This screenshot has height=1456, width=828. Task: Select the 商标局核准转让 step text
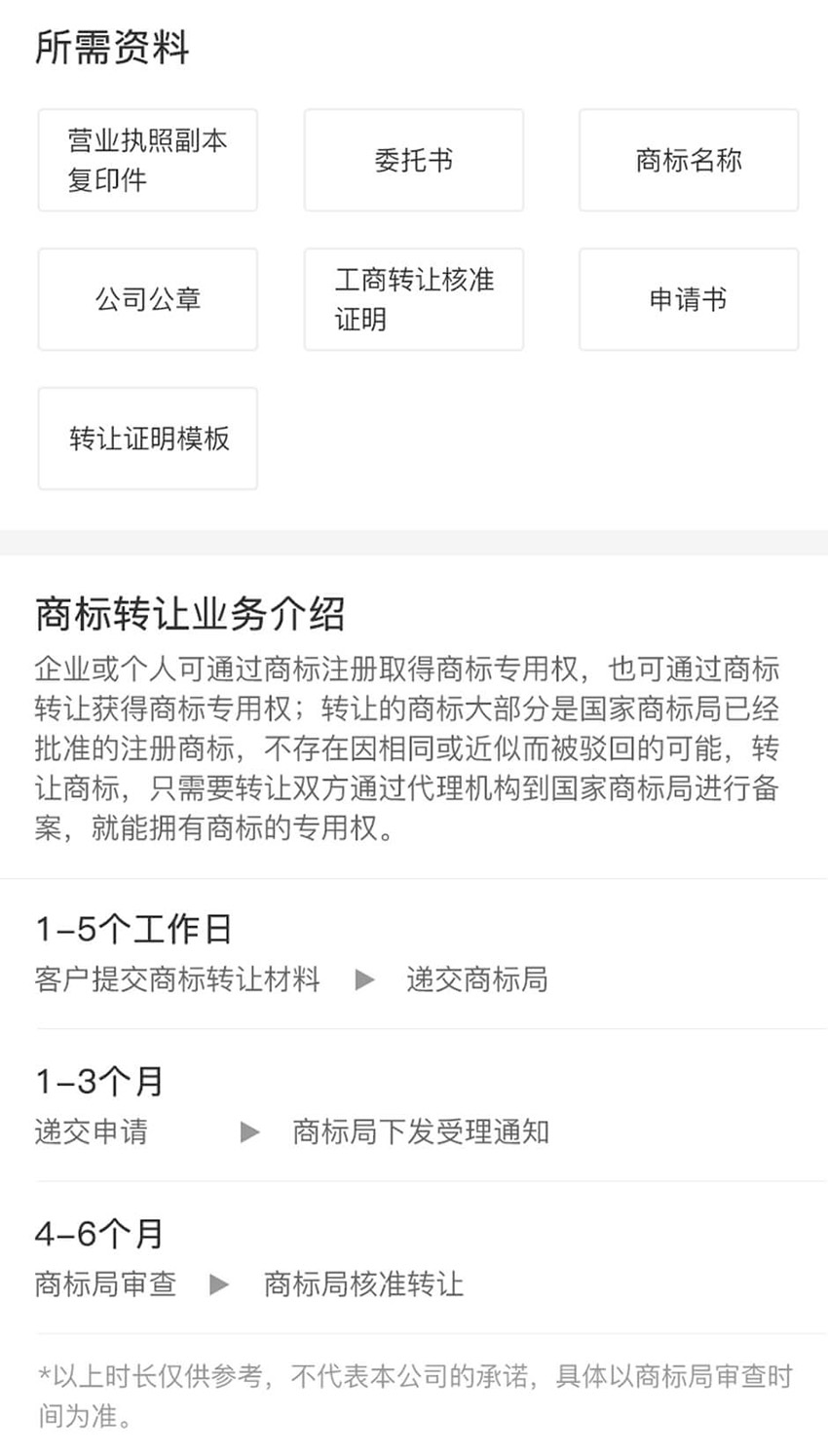coord(365,1284)
